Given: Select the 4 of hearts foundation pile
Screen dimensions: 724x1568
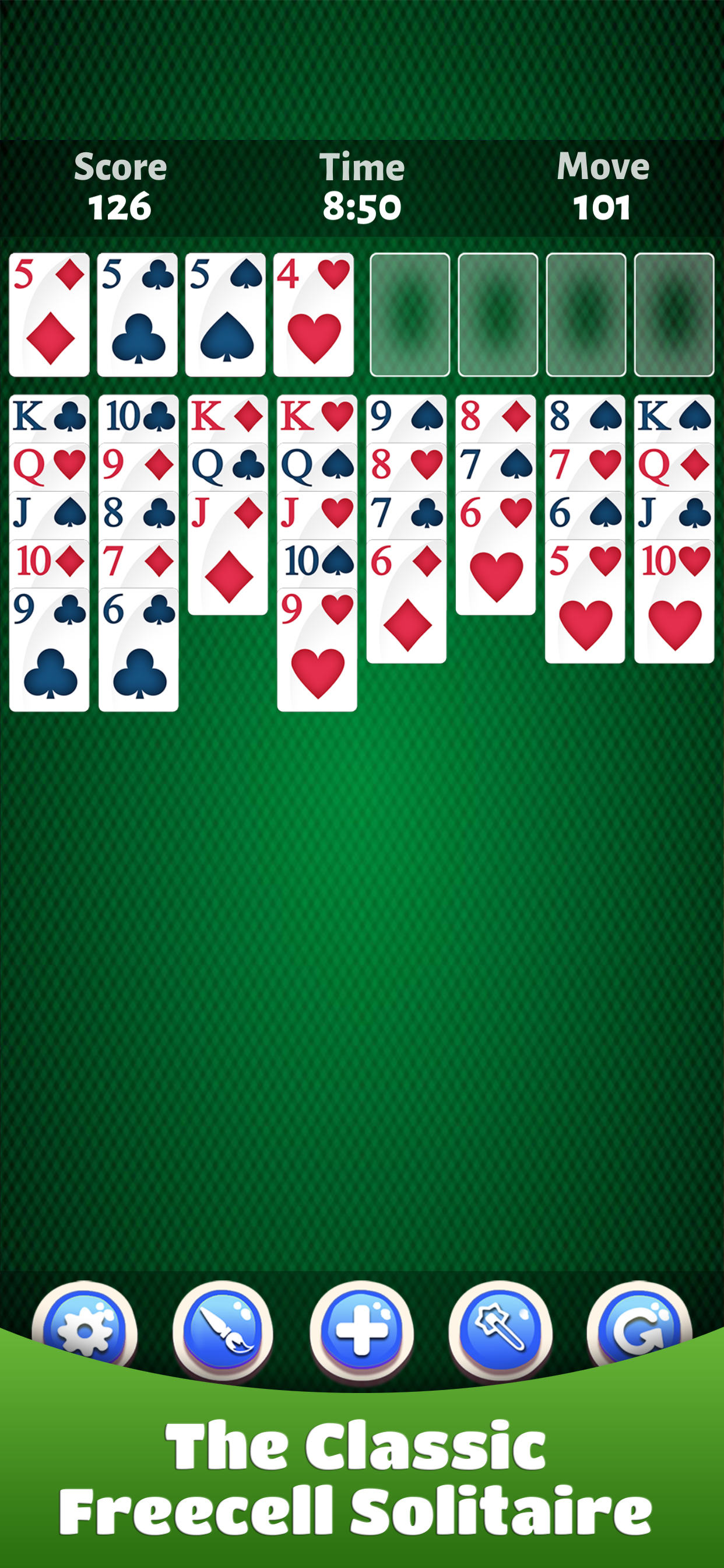Looking at the screenshot, I should 315,313.
